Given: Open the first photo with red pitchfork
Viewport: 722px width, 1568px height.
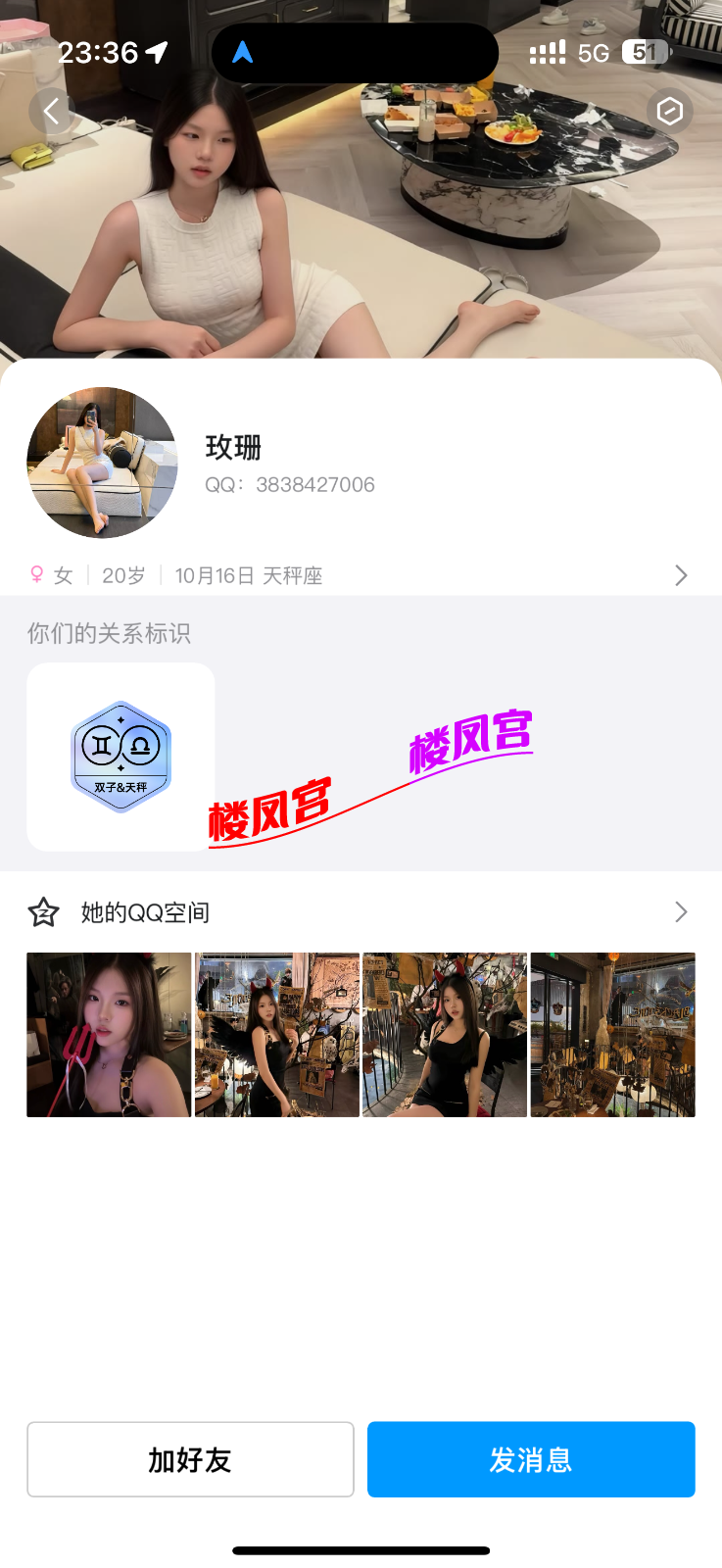Looking at the screenshot, I should (x=108, y=1033).
